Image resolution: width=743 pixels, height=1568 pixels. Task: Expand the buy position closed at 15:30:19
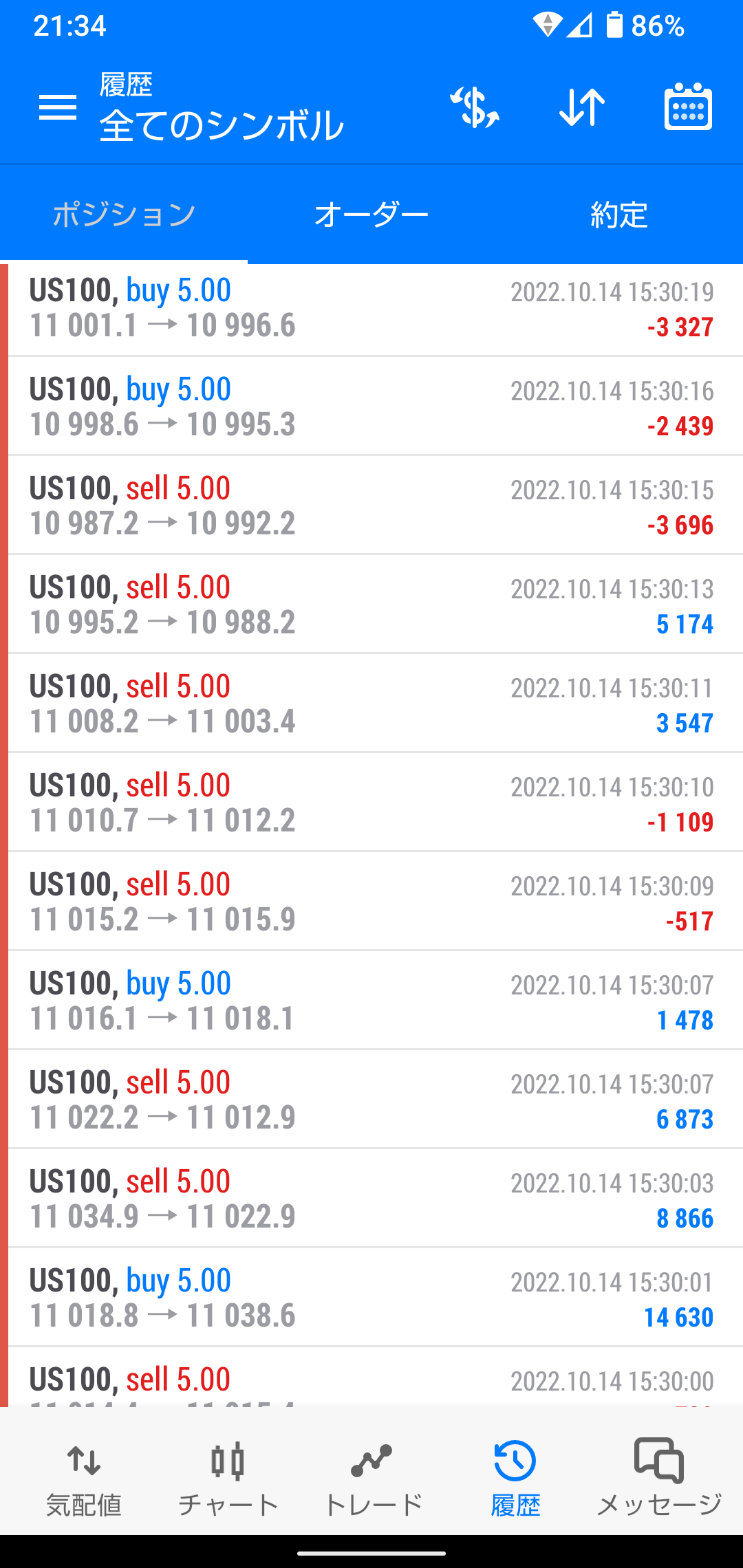coord(371,308)
